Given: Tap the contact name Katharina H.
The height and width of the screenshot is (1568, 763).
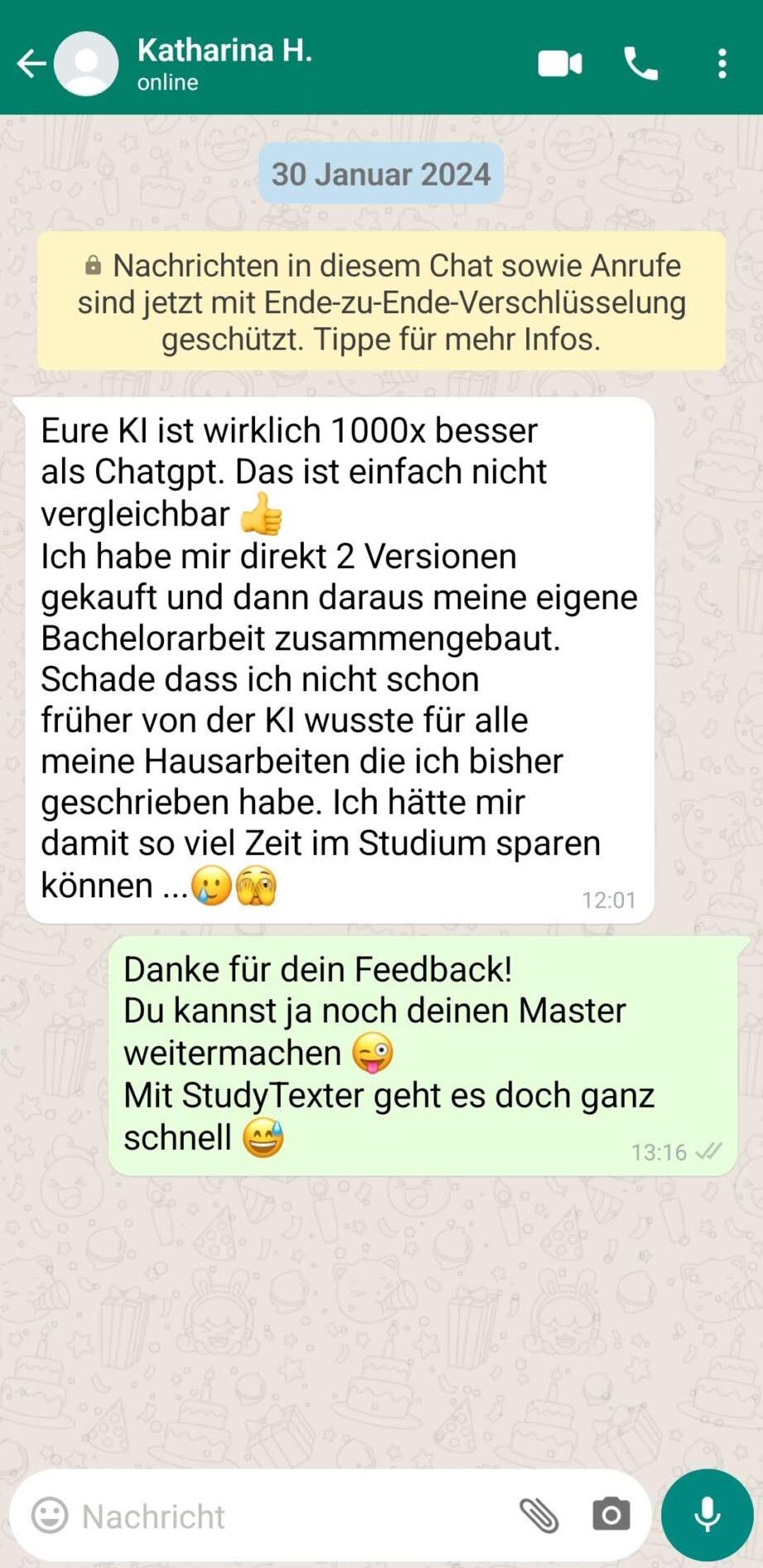Looking at the screenshot, I should tap(225, 50).
